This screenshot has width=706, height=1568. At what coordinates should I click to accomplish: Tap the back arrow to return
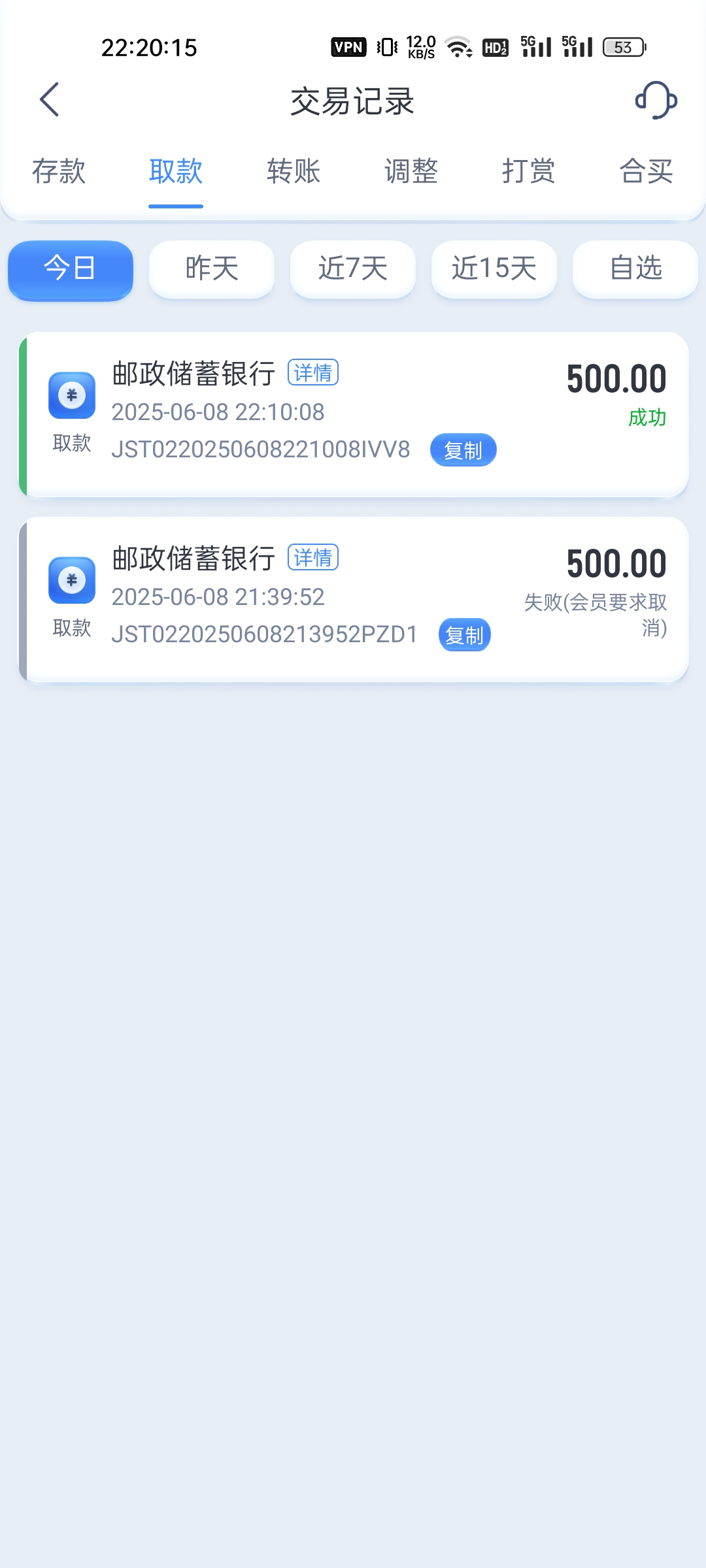50,101
